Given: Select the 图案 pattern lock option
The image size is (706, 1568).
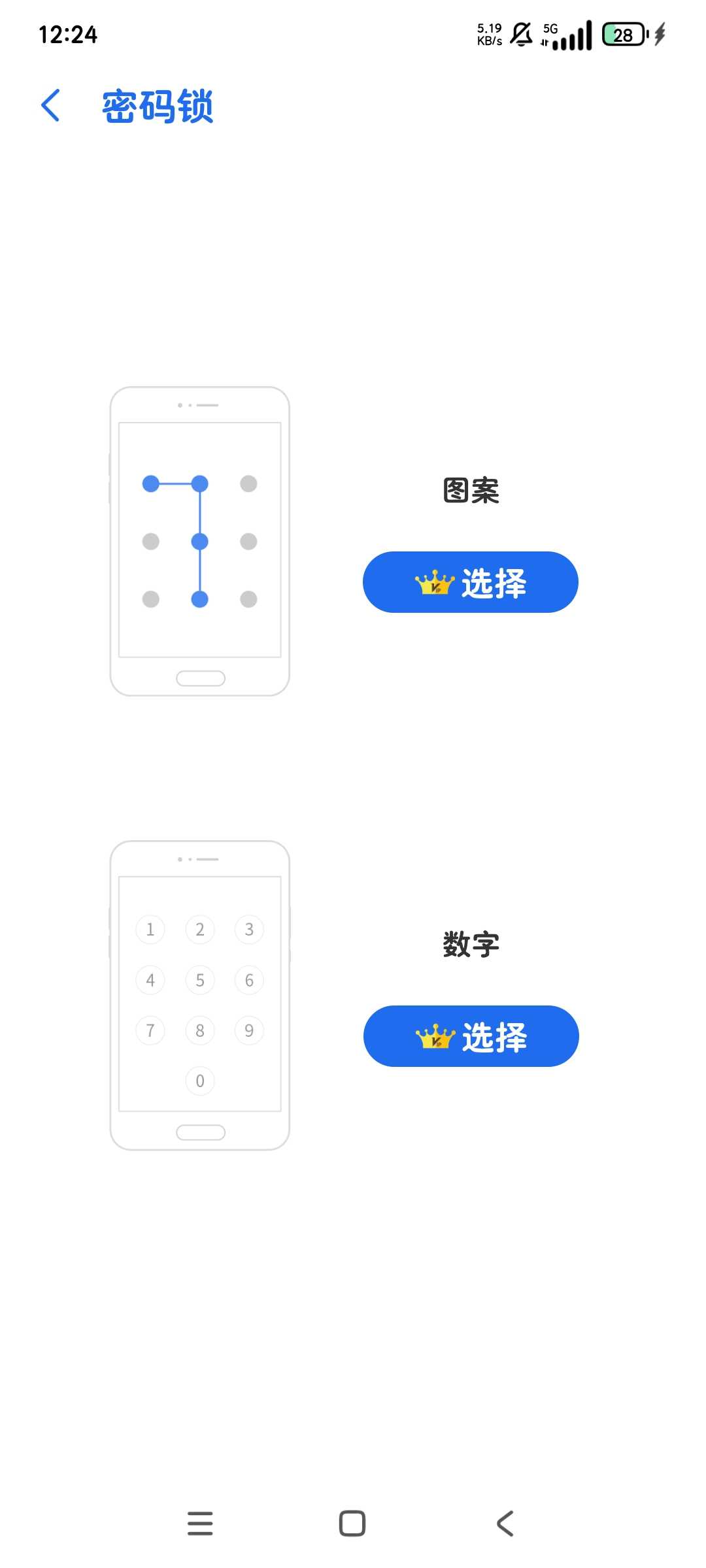Looking at the screenshot, I should coord(471,582).
